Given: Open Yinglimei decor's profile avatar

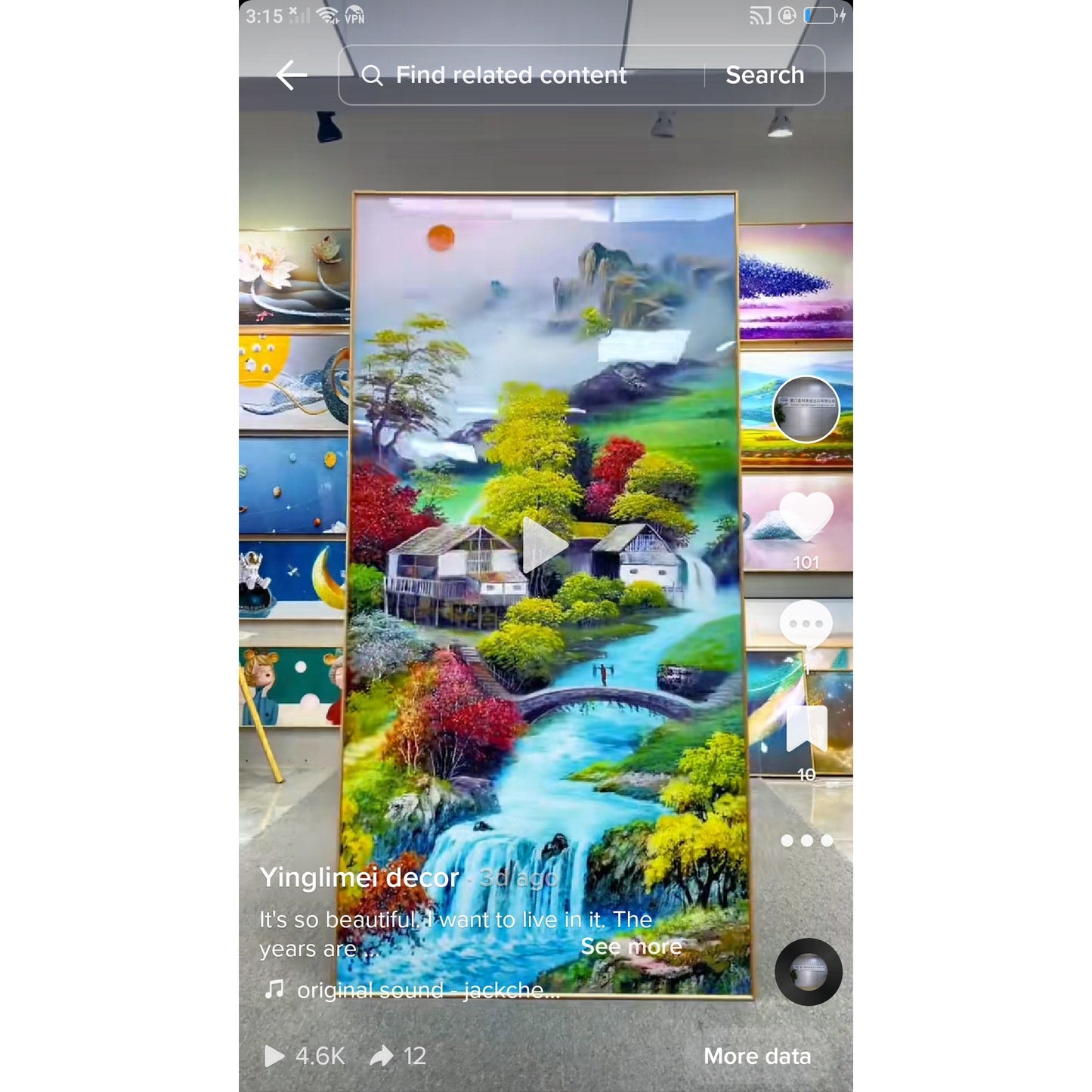Looking at the screenshot, I should [x=806, y=409].
